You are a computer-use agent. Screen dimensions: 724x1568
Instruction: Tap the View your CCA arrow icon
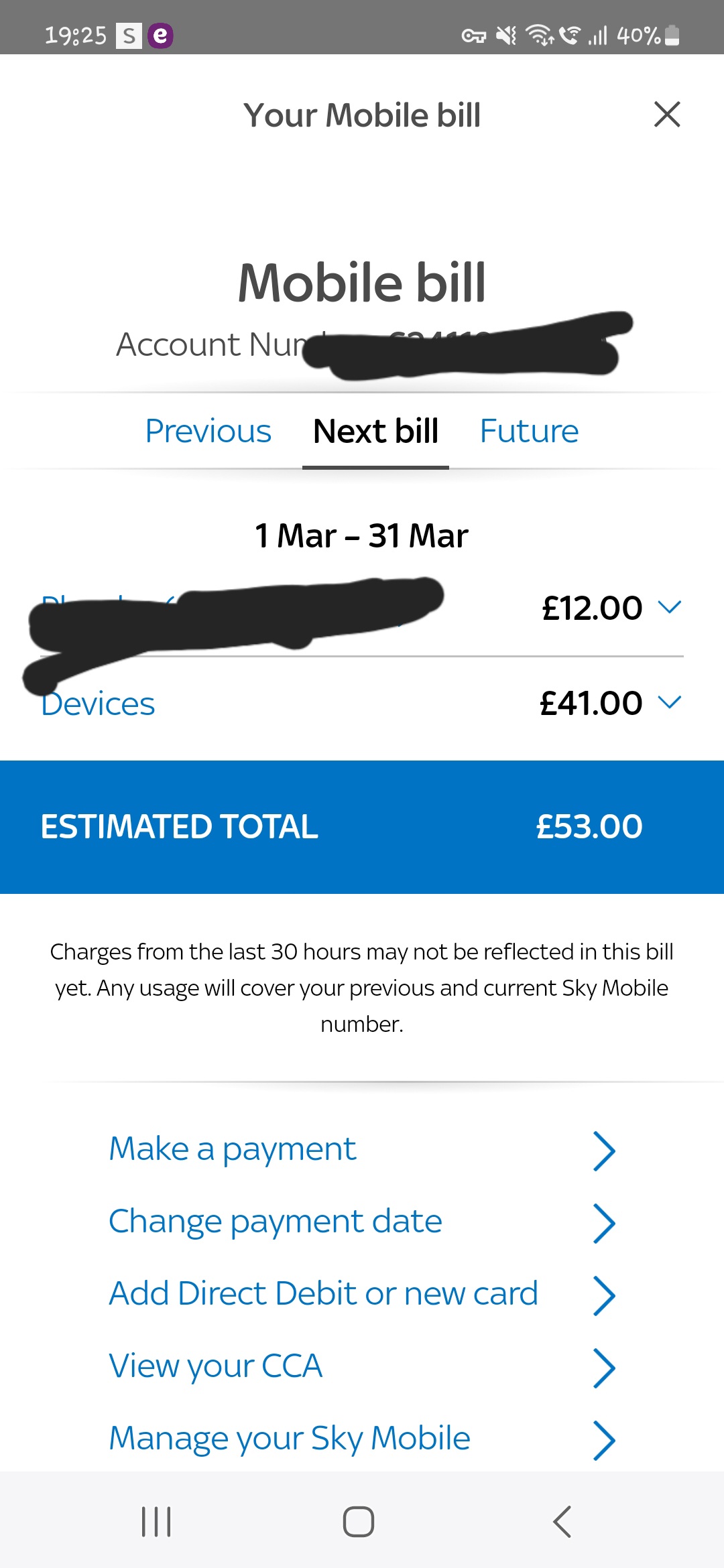tap(605, 1367)
